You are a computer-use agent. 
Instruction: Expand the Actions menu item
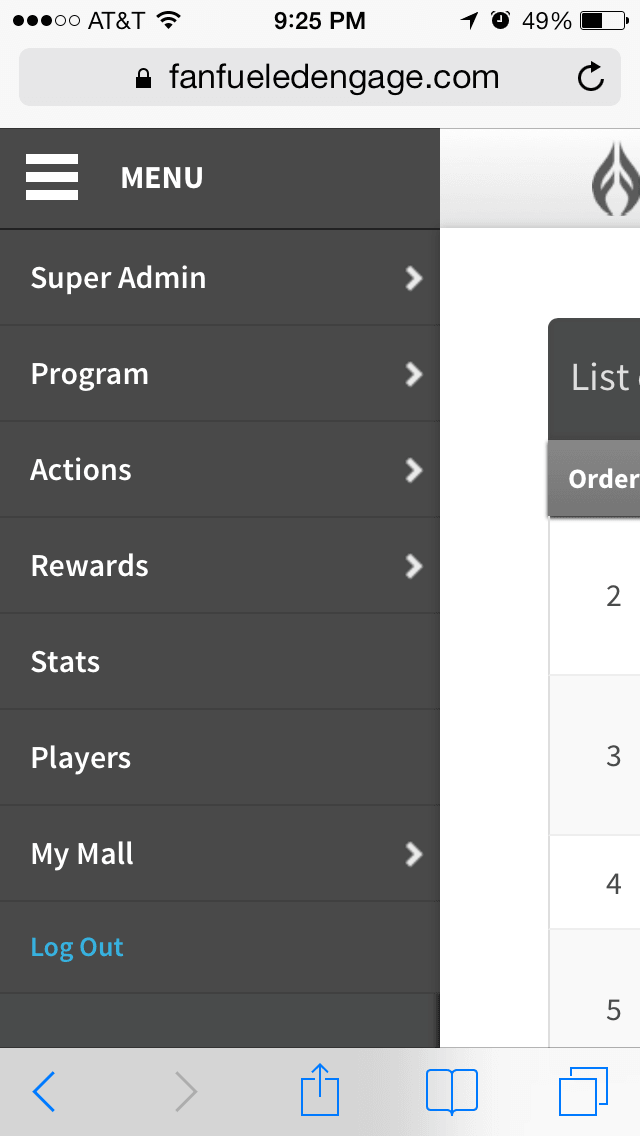pos(220,469)
